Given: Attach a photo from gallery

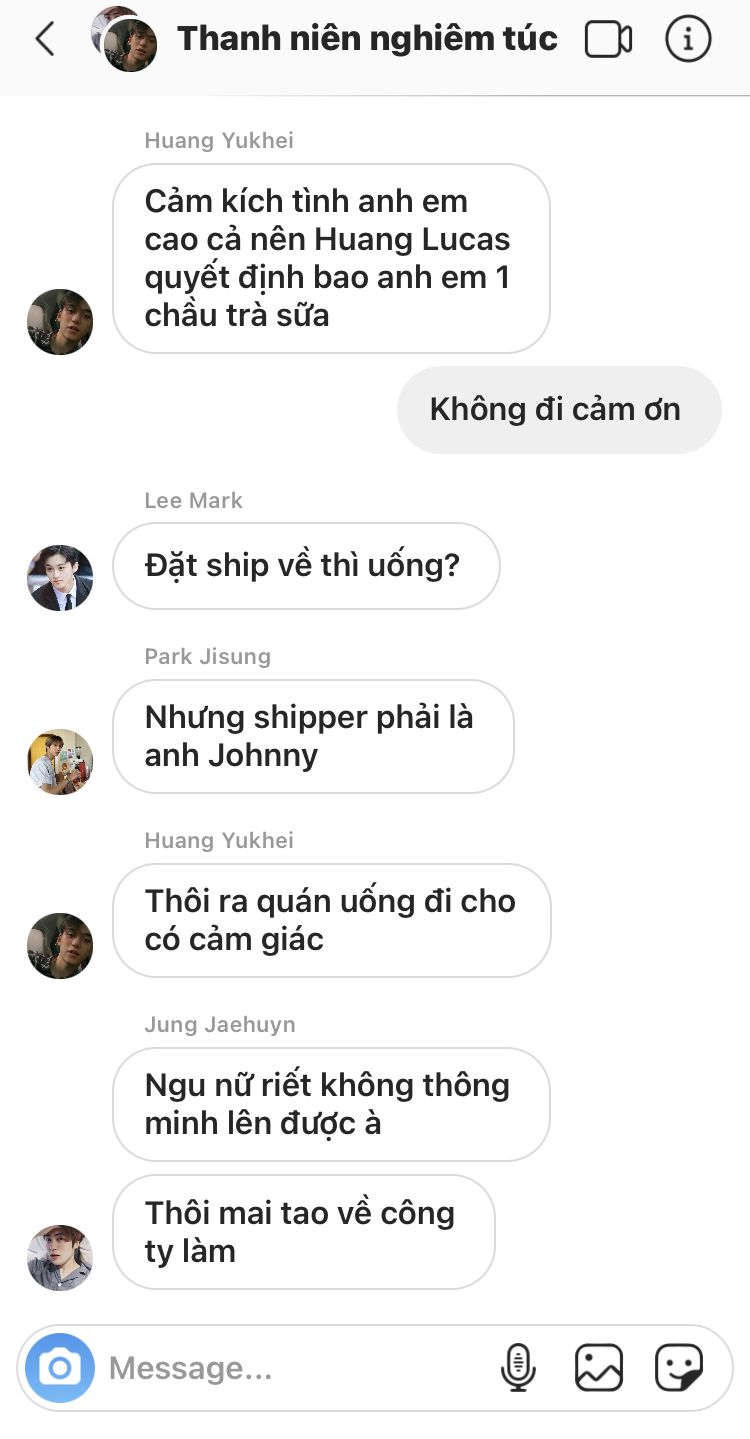Looking at the screenshot, I should (599, 1367).
